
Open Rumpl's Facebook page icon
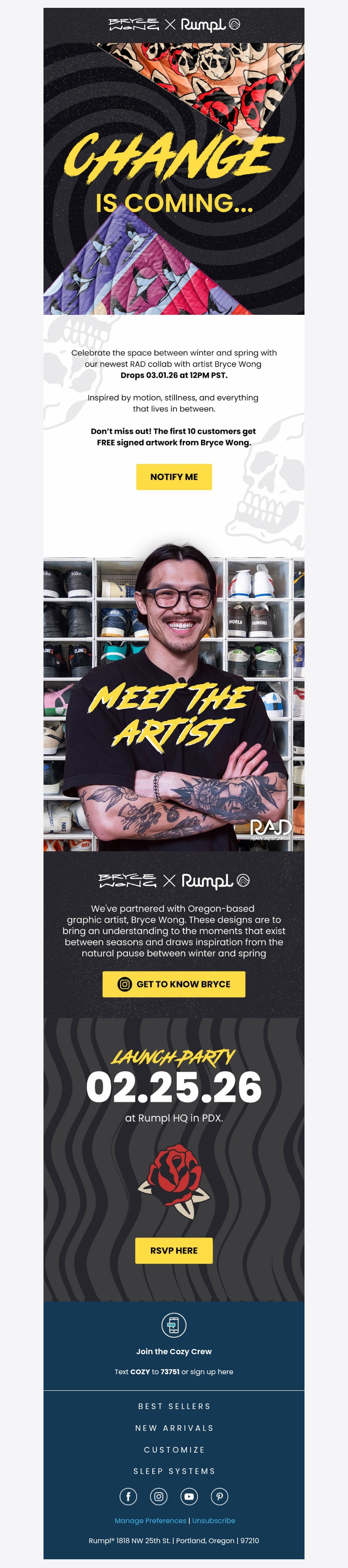128,1496
